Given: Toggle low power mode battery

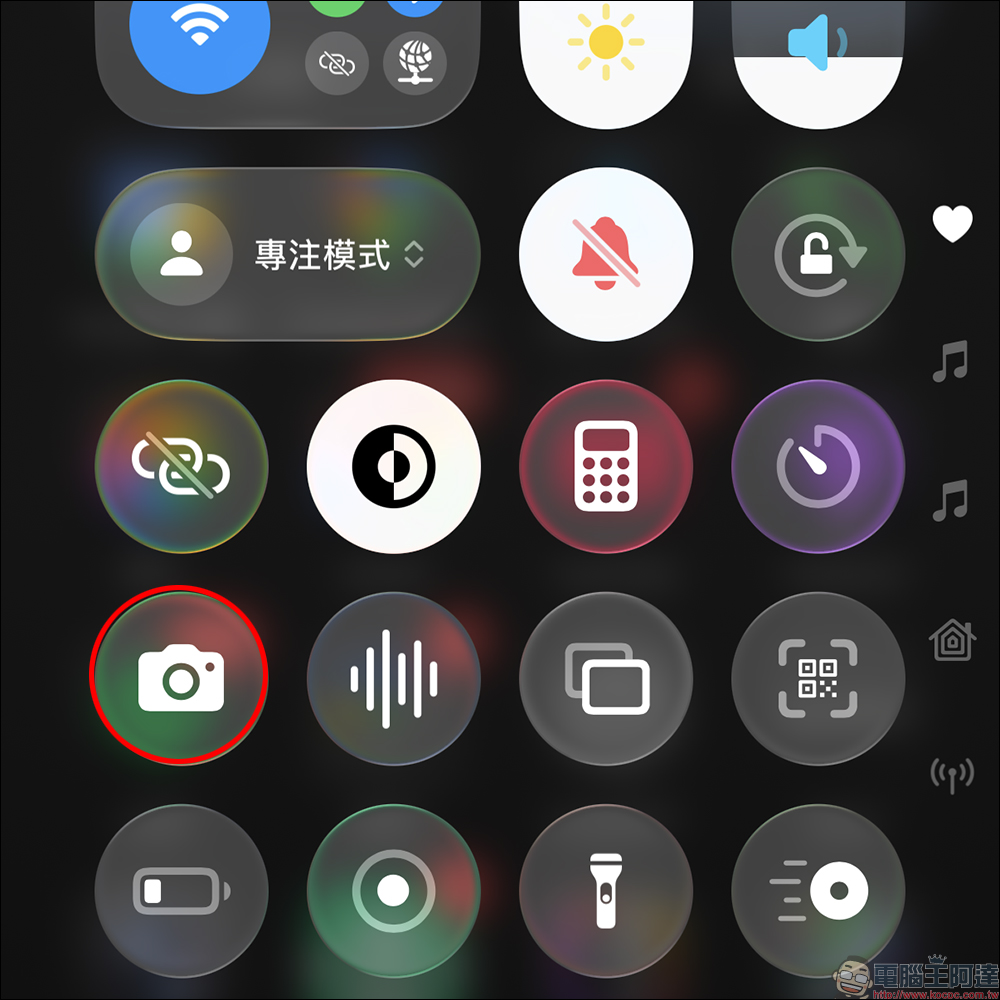Looking at the screenshot, I should click(x=181, y=890).
